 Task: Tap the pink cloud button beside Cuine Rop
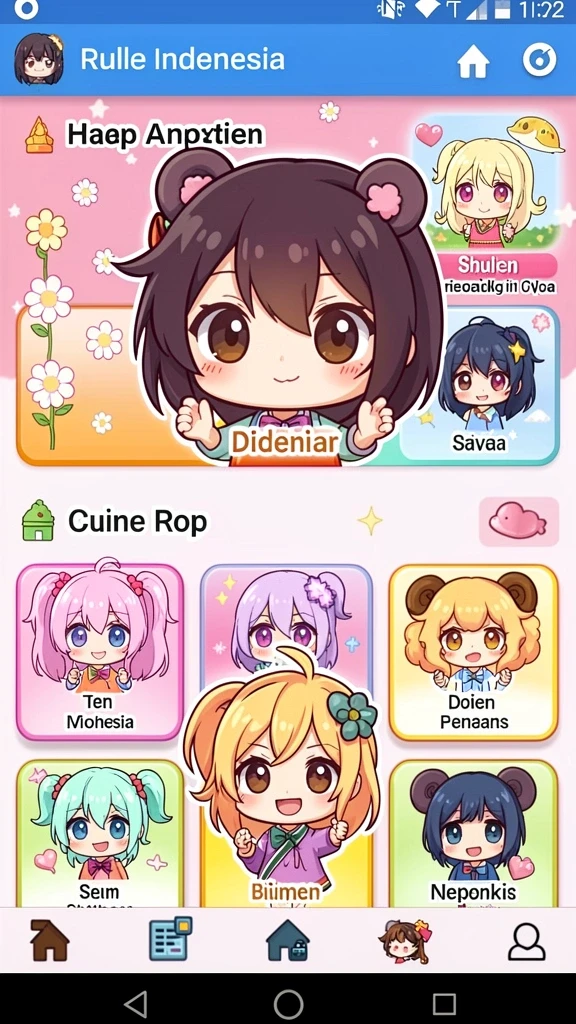pos(519,521)
